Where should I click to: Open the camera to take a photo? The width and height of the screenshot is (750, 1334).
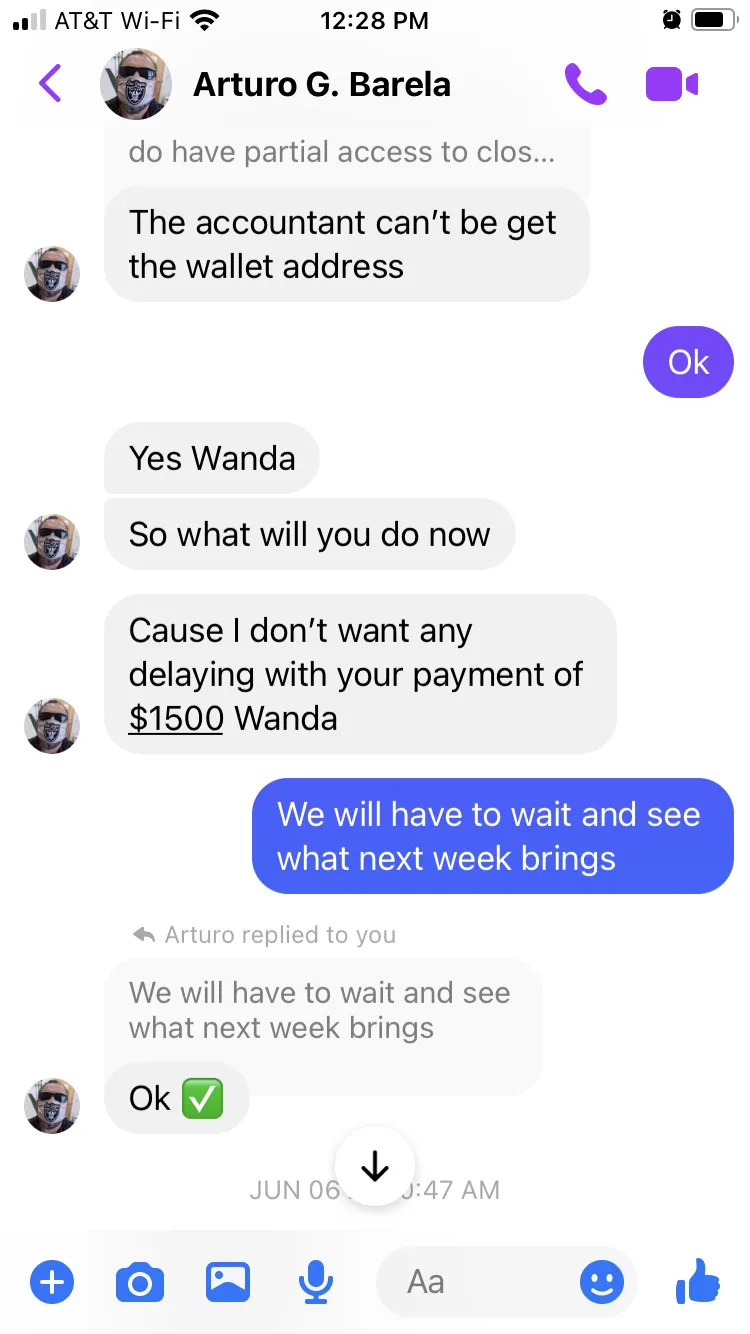click(140, 1282)
